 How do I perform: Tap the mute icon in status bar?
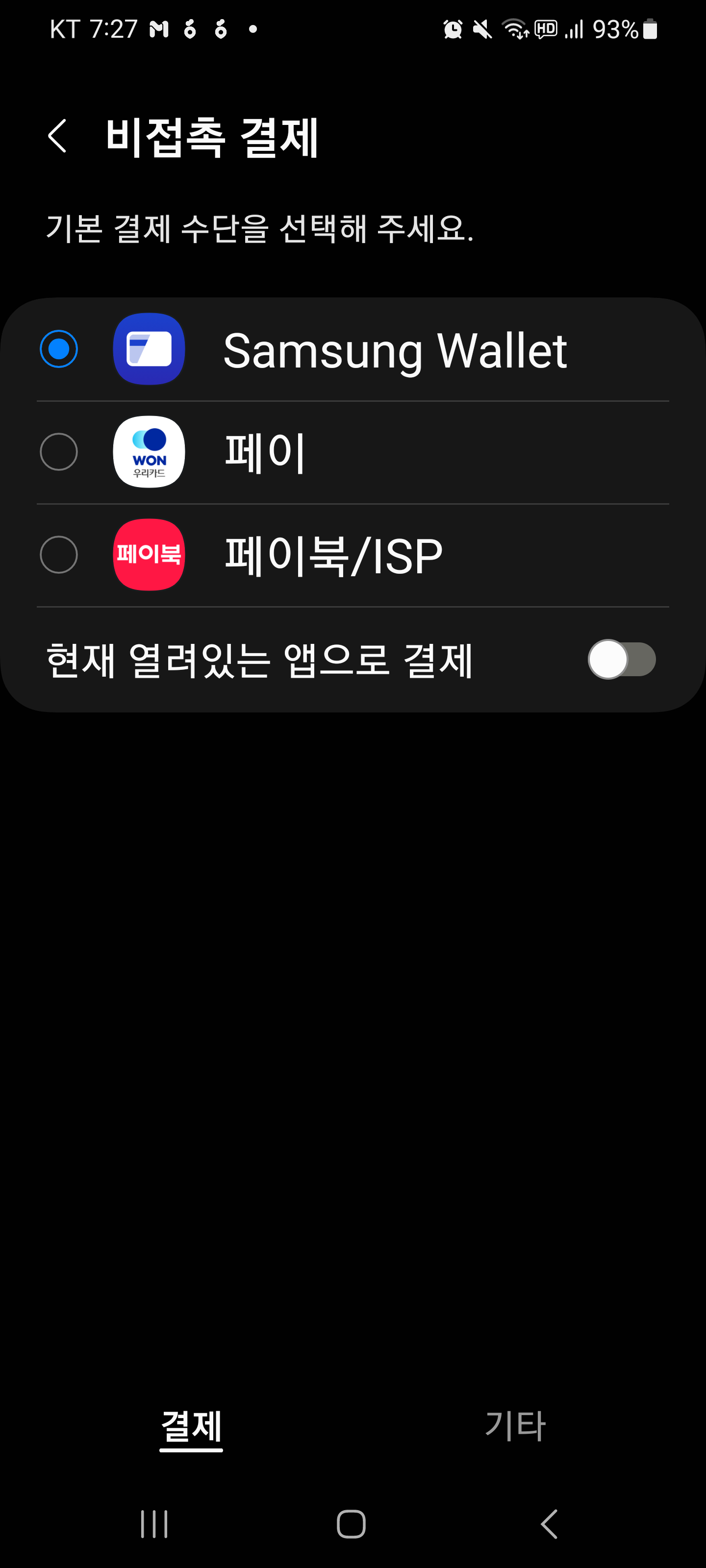(x=481, y=29)
